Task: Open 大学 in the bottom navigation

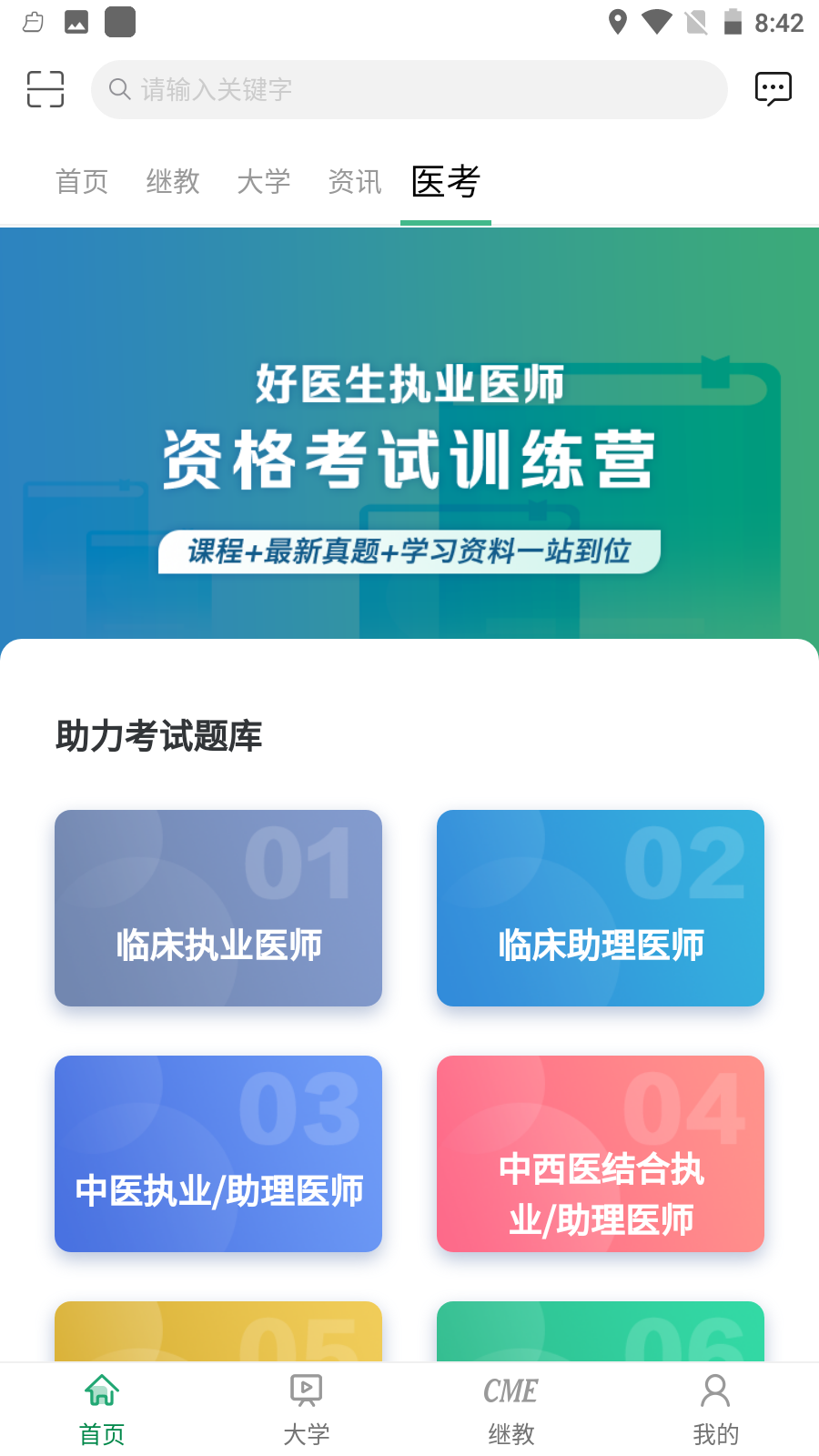Action: 307,1409
